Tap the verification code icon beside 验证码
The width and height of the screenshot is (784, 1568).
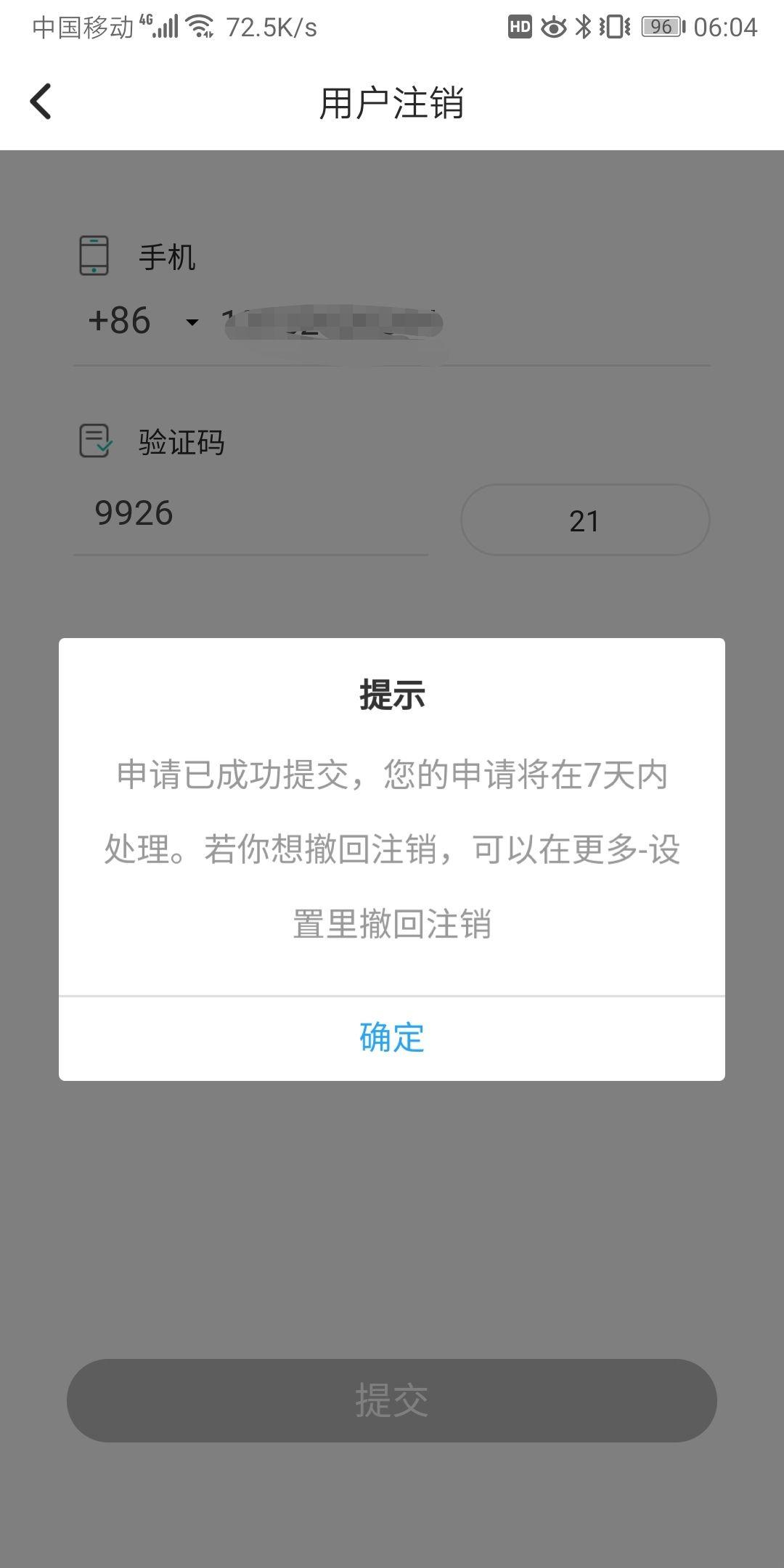[x=94, y=441]
